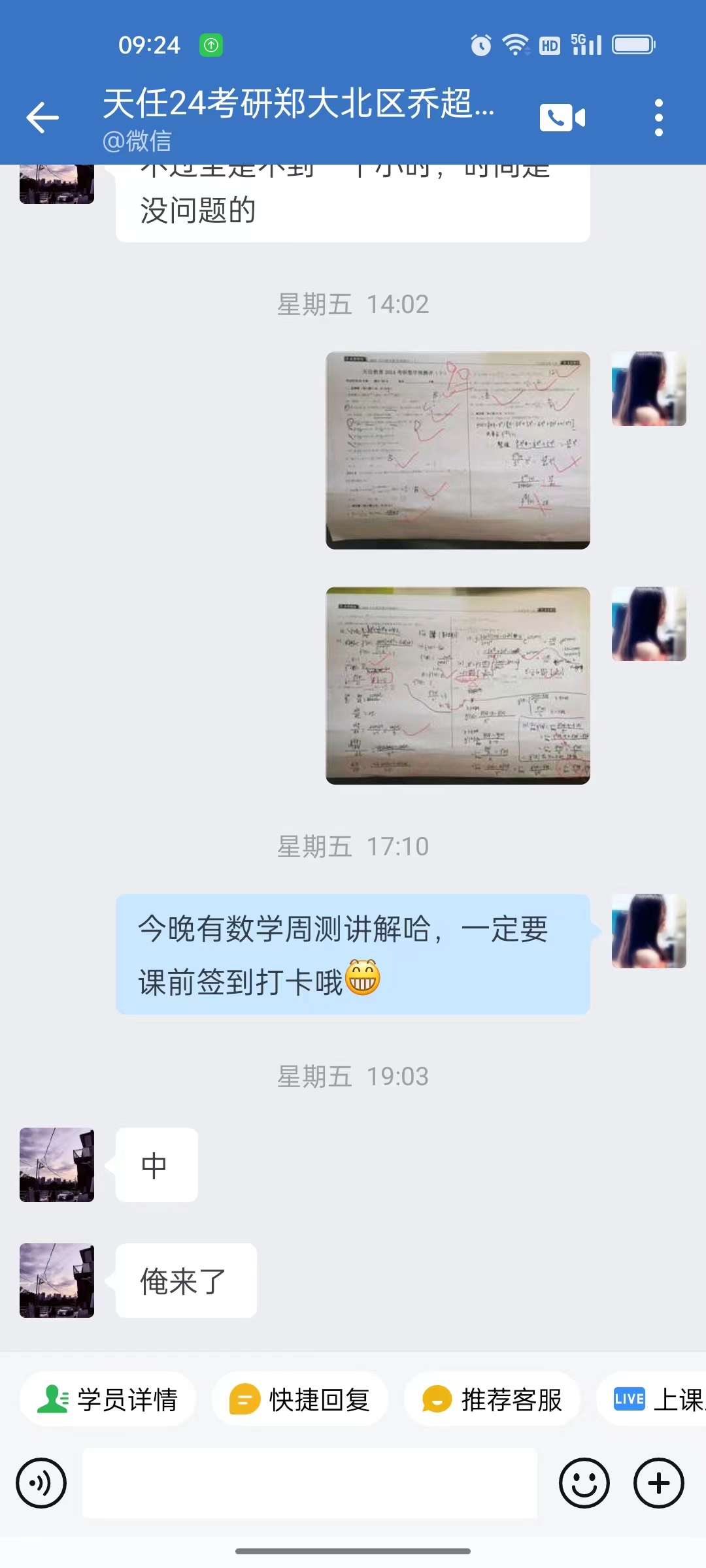The height and width of the screenshot is (1568, 706).
Task: Open 快捷回复 quick replies
Action: click(300, 1399)
